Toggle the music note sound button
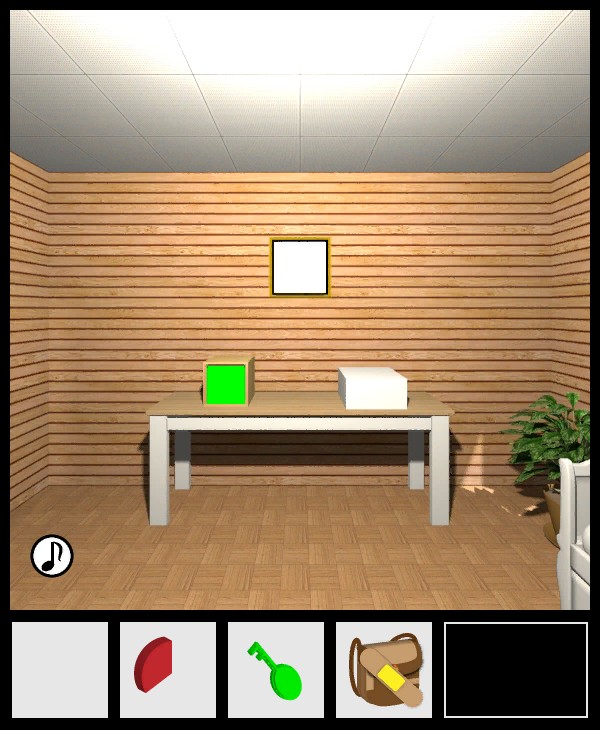This screenshot has width=600, height=730. 52,556
